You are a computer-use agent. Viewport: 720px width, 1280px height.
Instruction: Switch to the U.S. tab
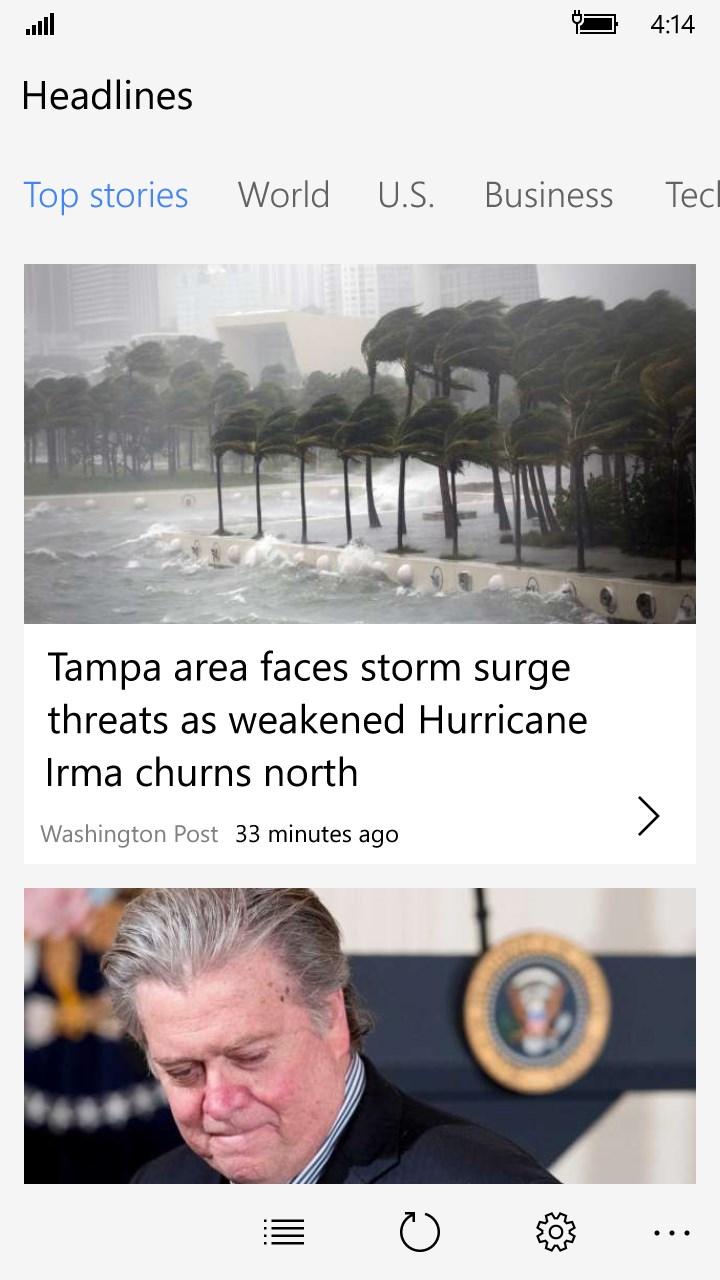pos(406,195)
